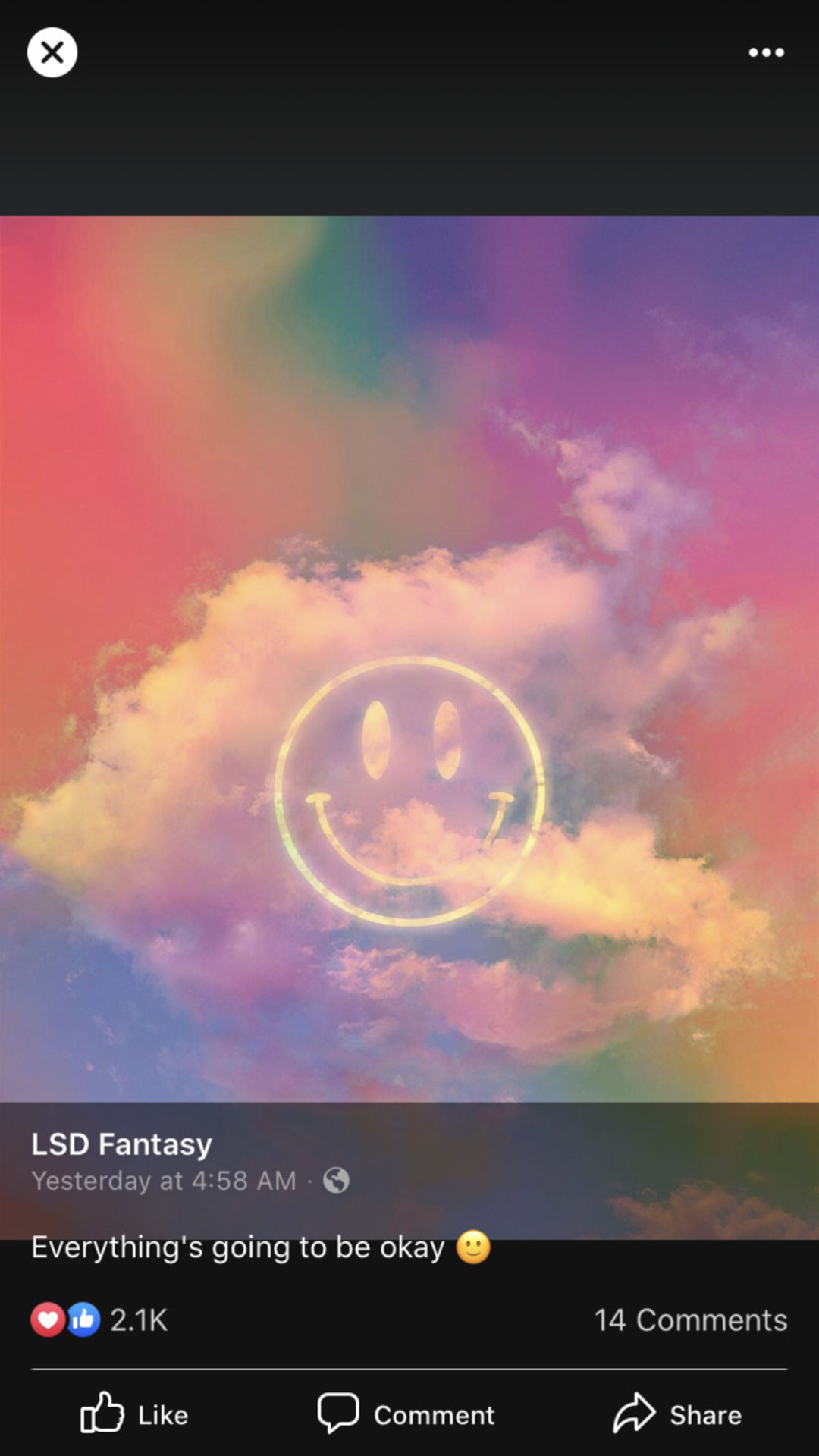Comment on this post

(406, 1414)
